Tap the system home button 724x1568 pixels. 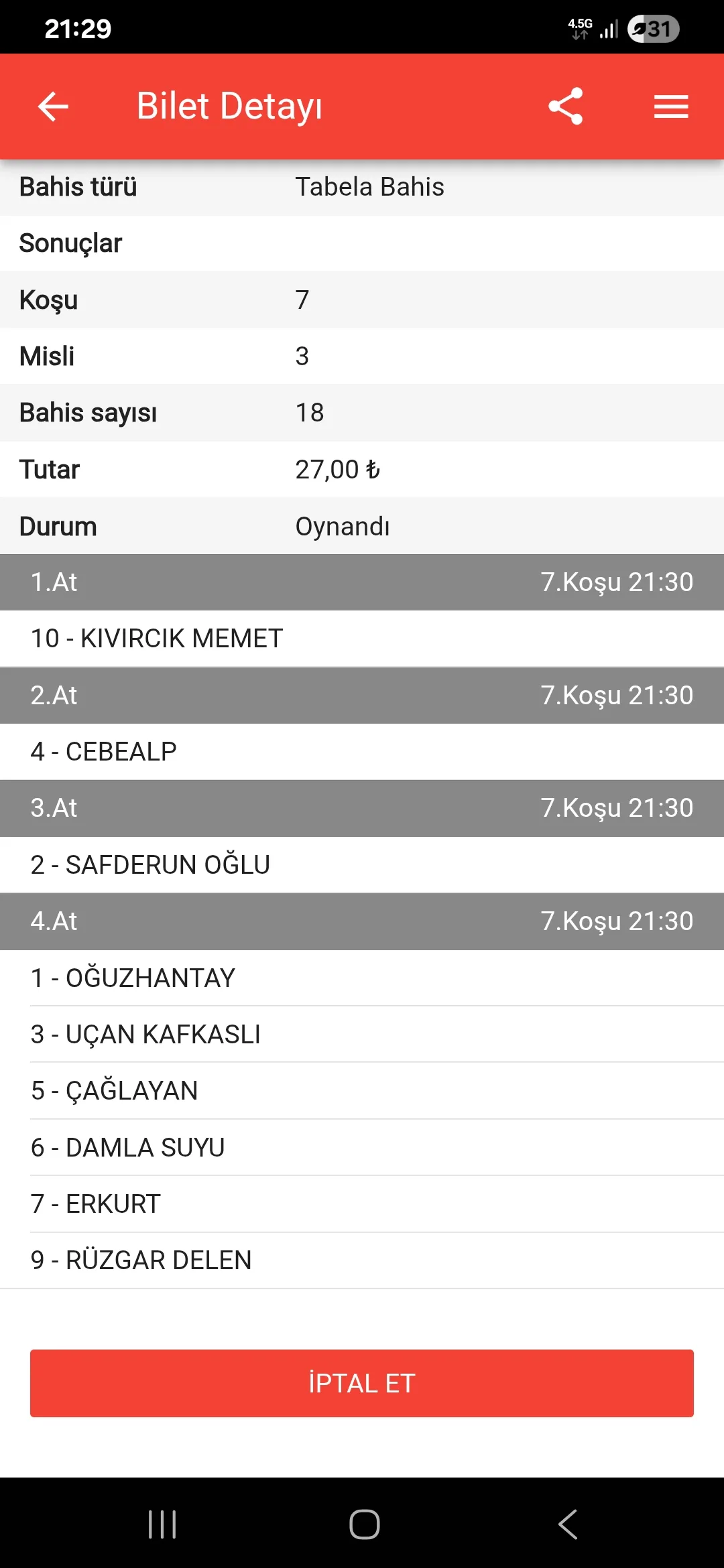coord(364,1524)
